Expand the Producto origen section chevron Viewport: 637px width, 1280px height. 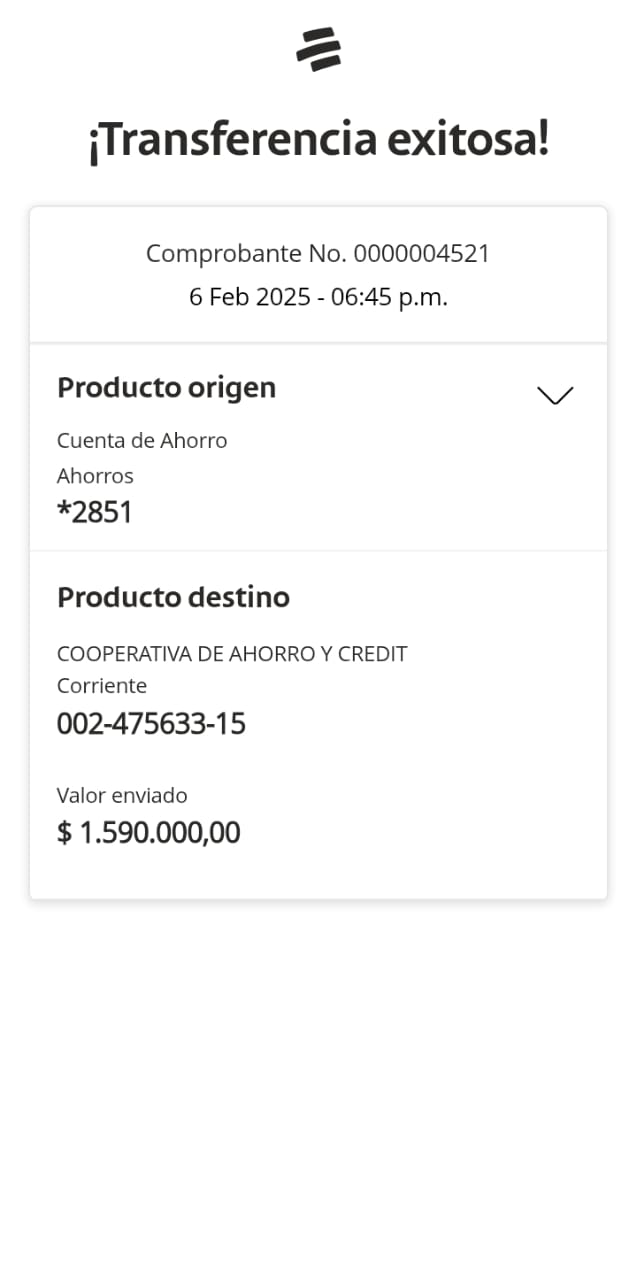point(555,395)
